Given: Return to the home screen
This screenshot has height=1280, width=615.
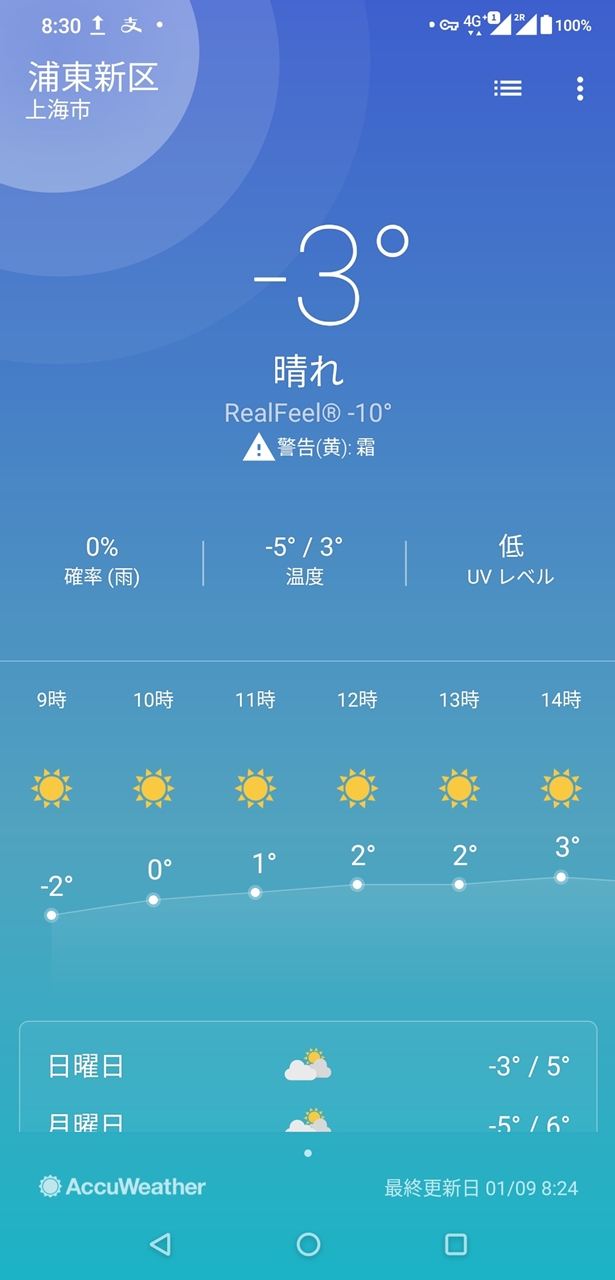Looking at the screenshot, I should [308, 1244].
